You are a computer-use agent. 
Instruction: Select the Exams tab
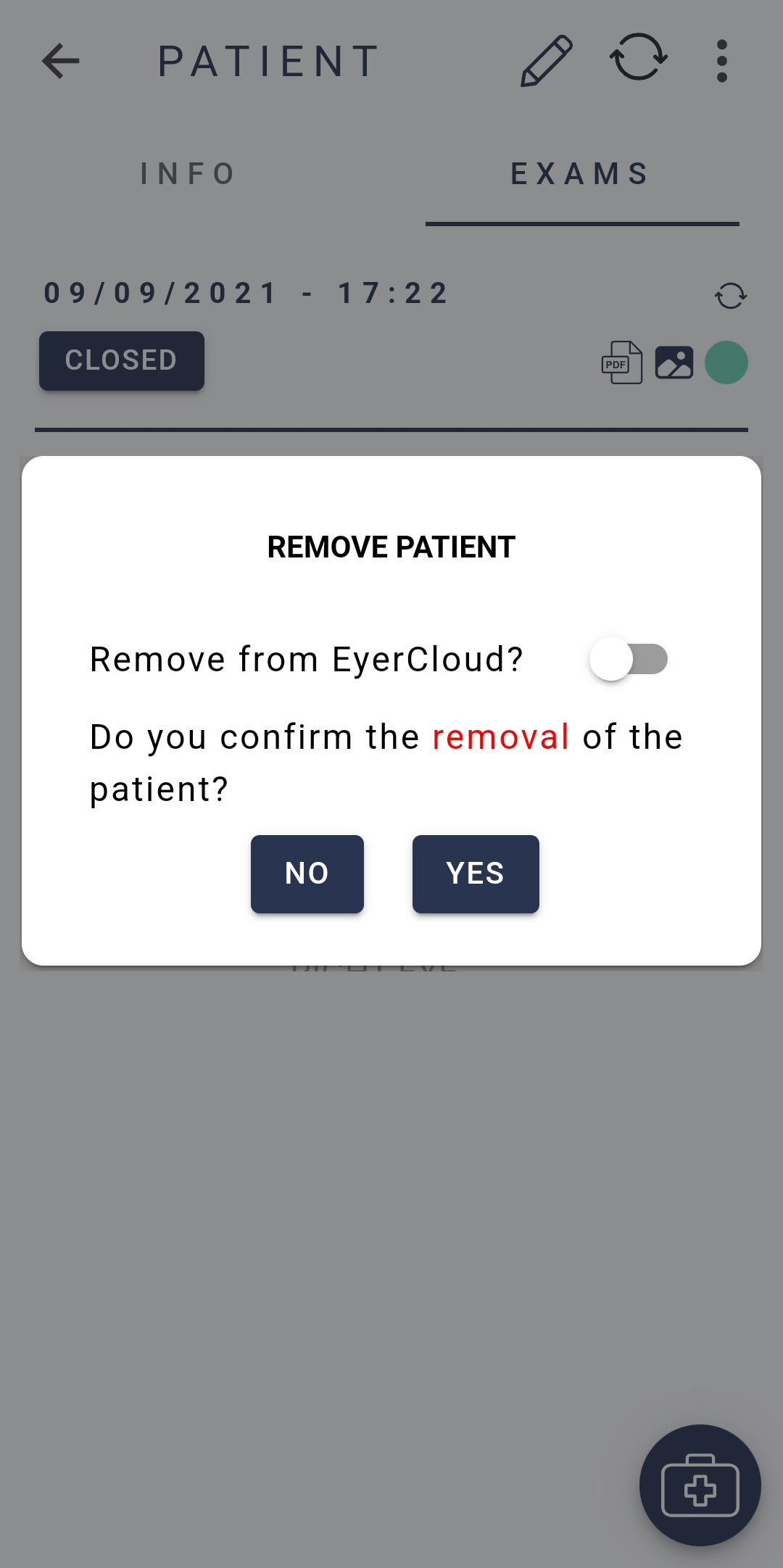click(x=581, y=174)
